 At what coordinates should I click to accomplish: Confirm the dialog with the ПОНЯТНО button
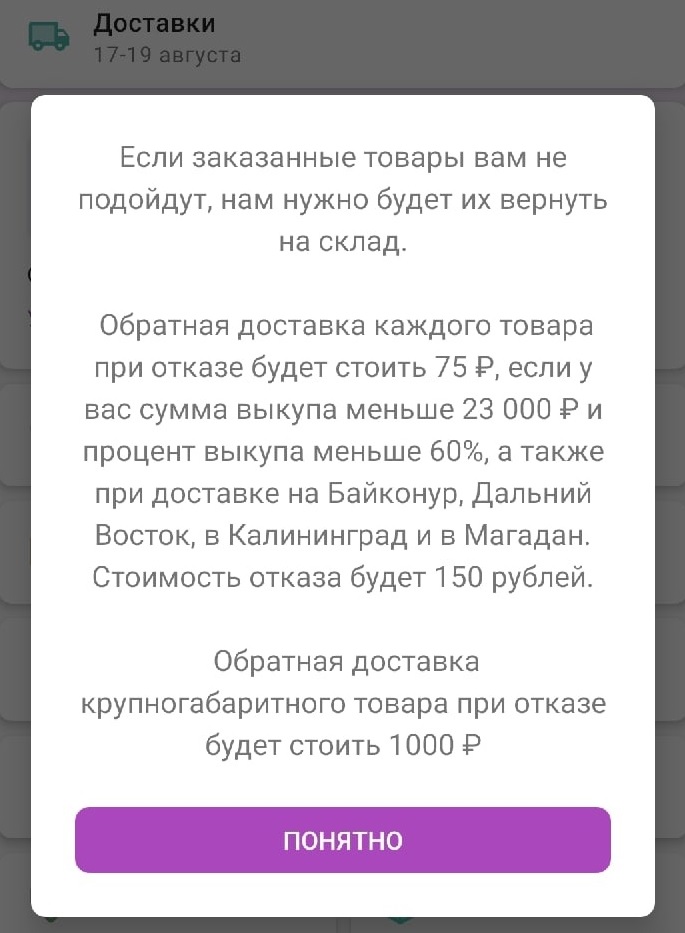coord(342,840)
